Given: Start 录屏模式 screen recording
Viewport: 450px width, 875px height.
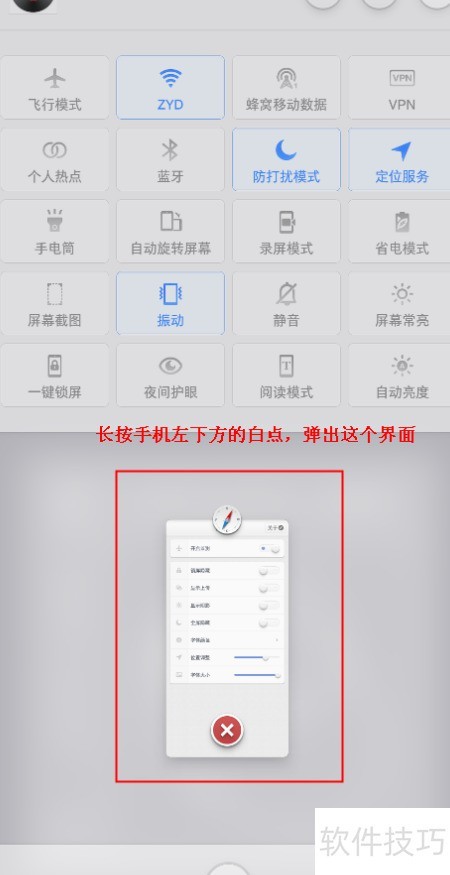Looking at the screenshot, I should tap(286, 232).
